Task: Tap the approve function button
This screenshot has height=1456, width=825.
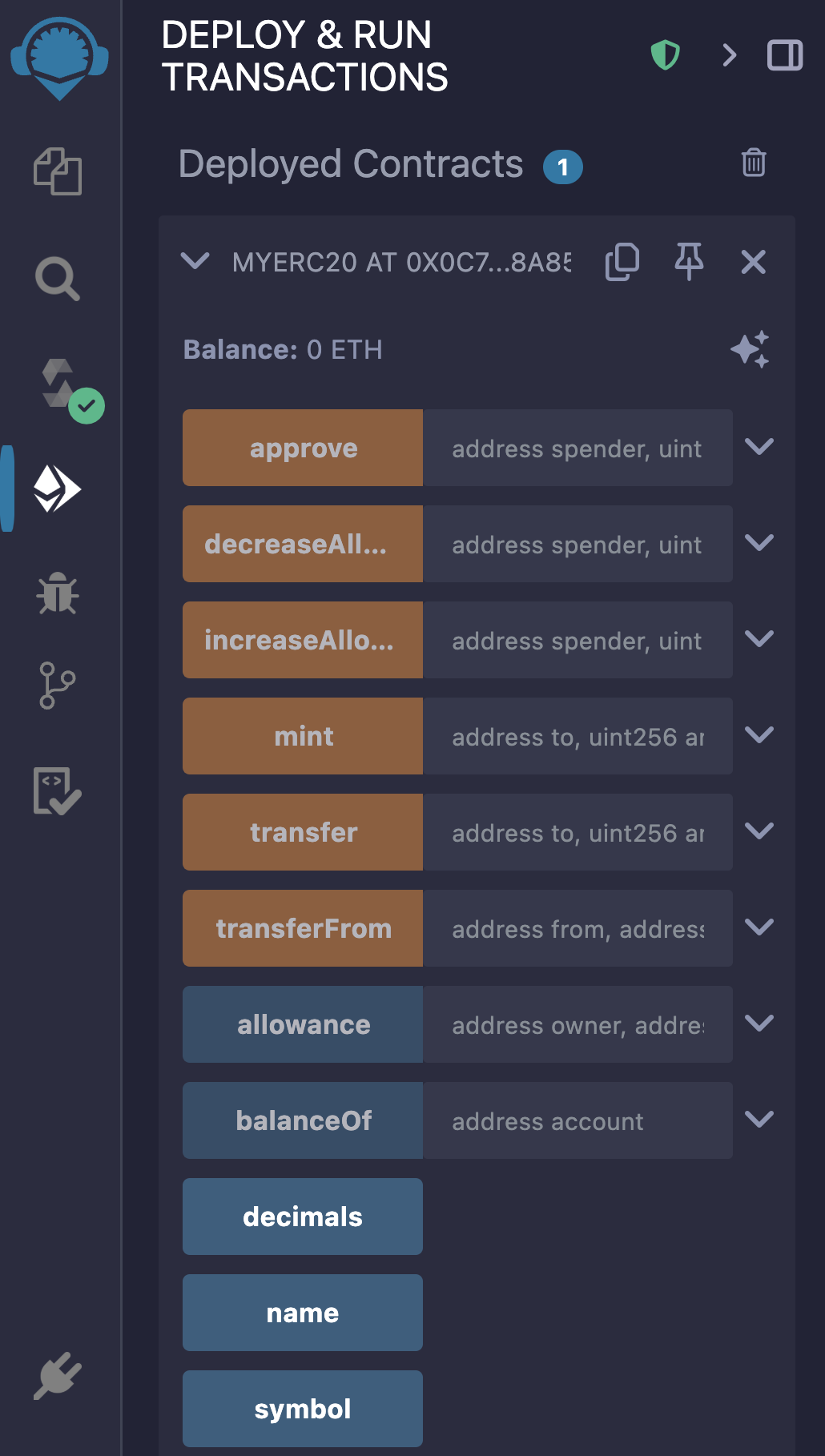Action: point(303,448)
